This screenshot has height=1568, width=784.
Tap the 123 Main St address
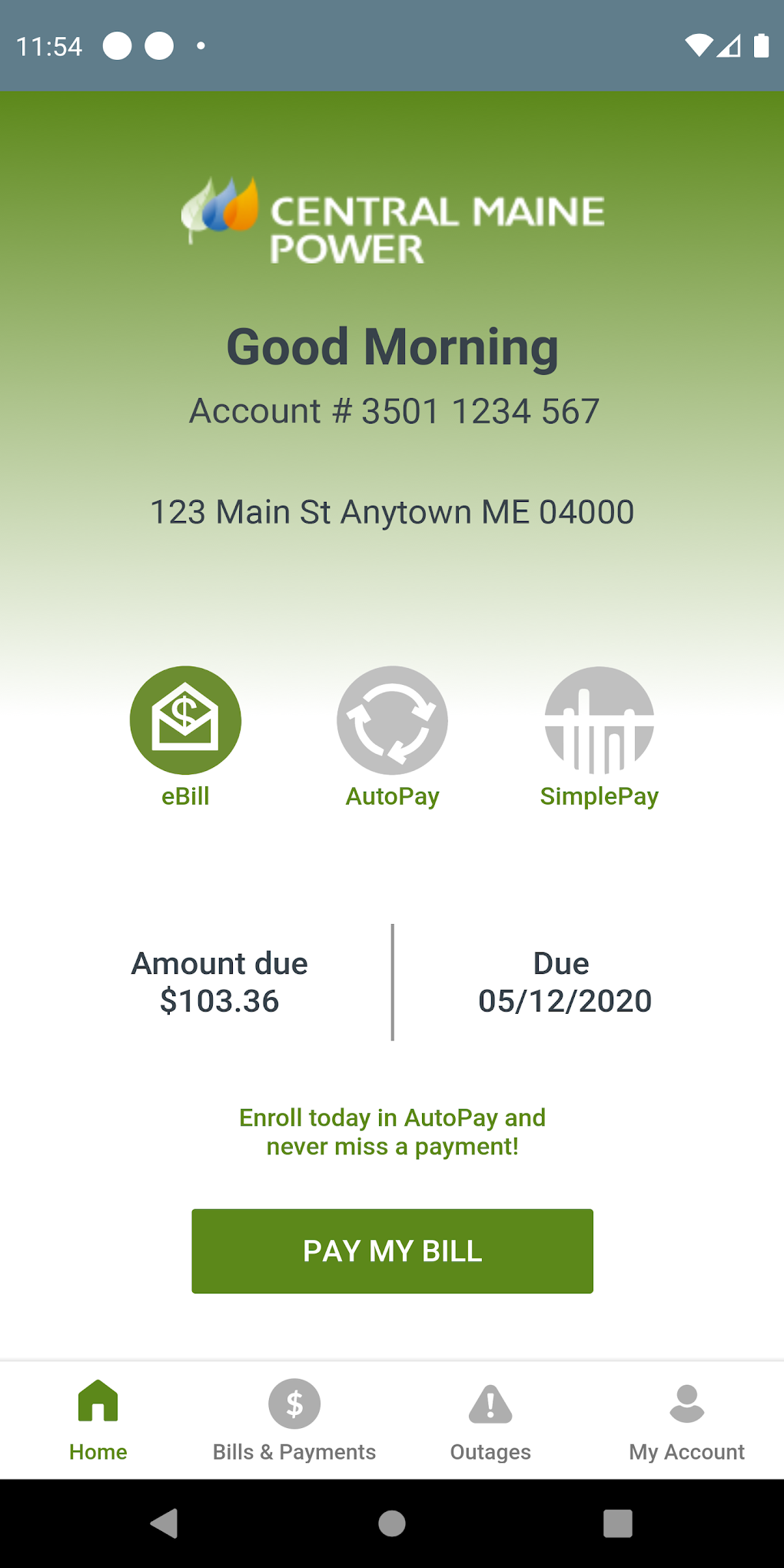(391, 511)
